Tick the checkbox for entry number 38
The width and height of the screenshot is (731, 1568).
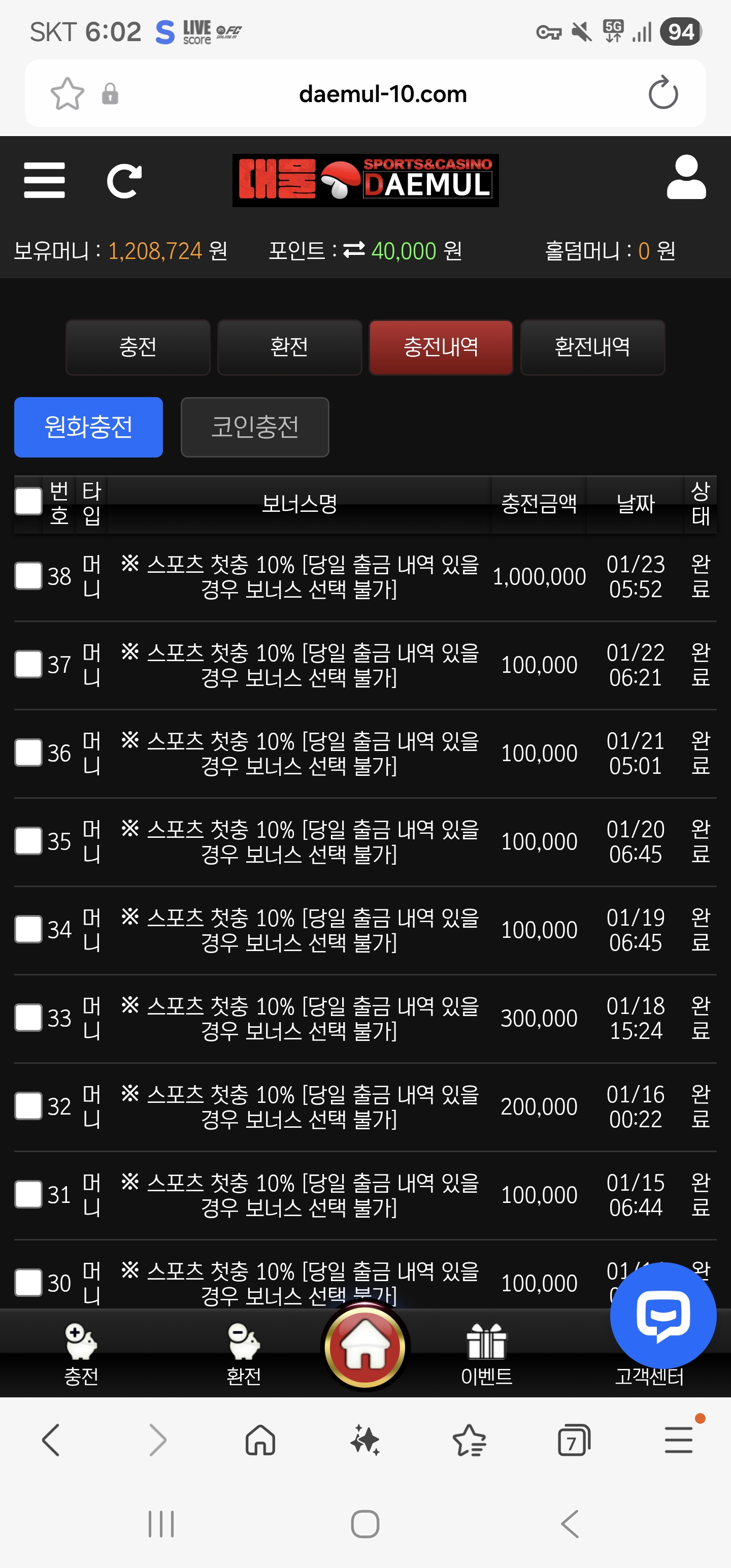pos(28,576)
